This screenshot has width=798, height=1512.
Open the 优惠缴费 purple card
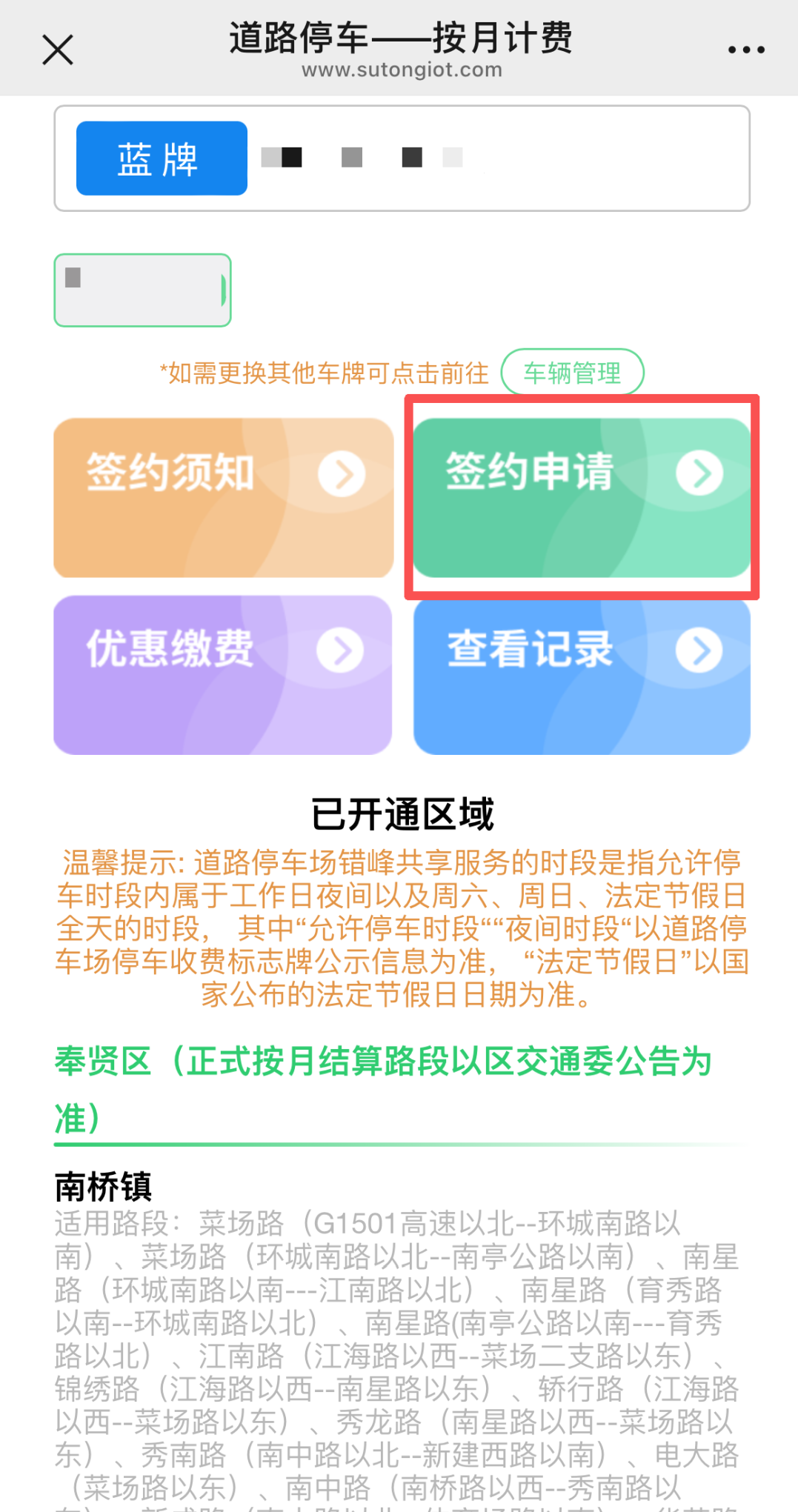pyautogui.click(x=222, y=674)
